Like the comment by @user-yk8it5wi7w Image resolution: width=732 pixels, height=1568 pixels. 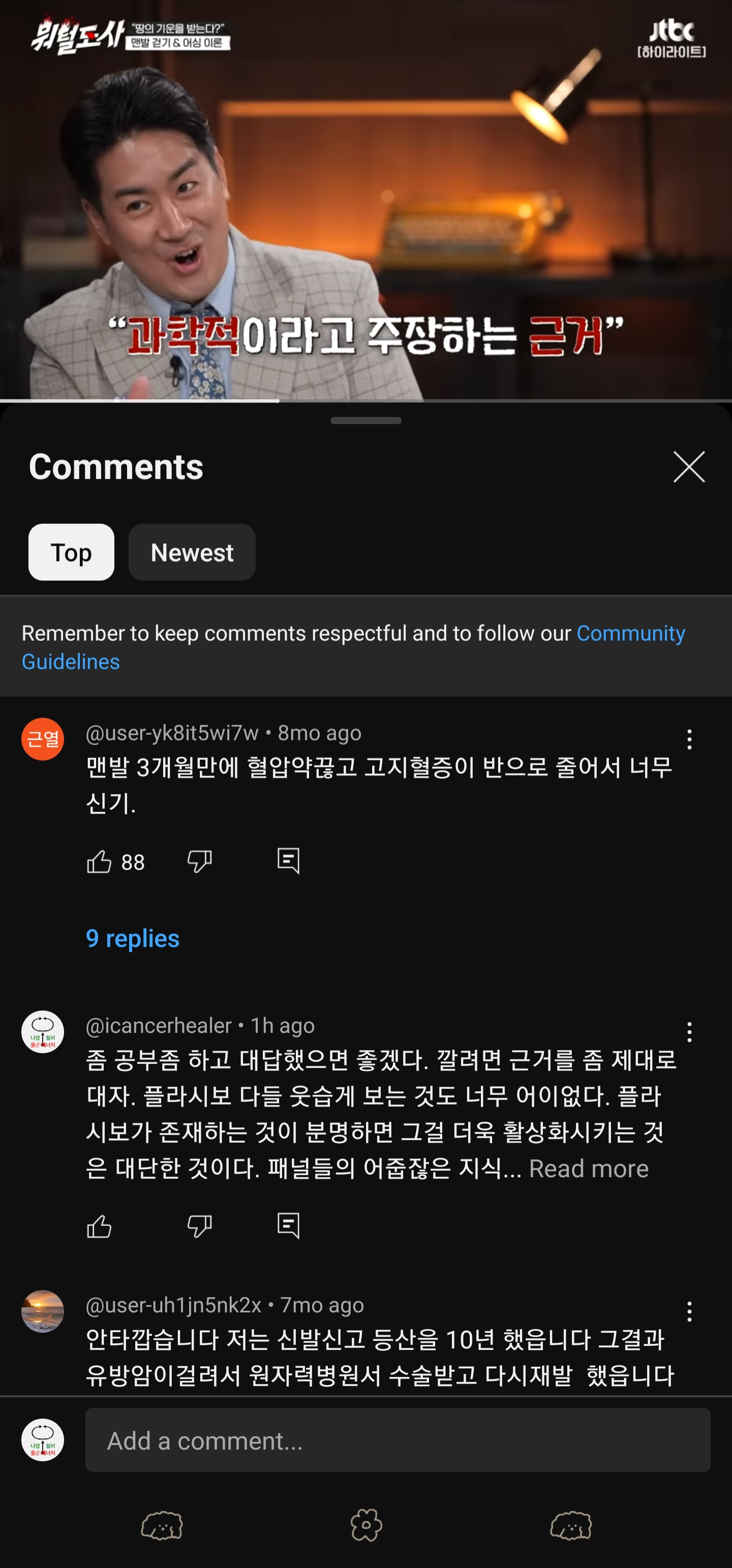[x=99, y=861]
